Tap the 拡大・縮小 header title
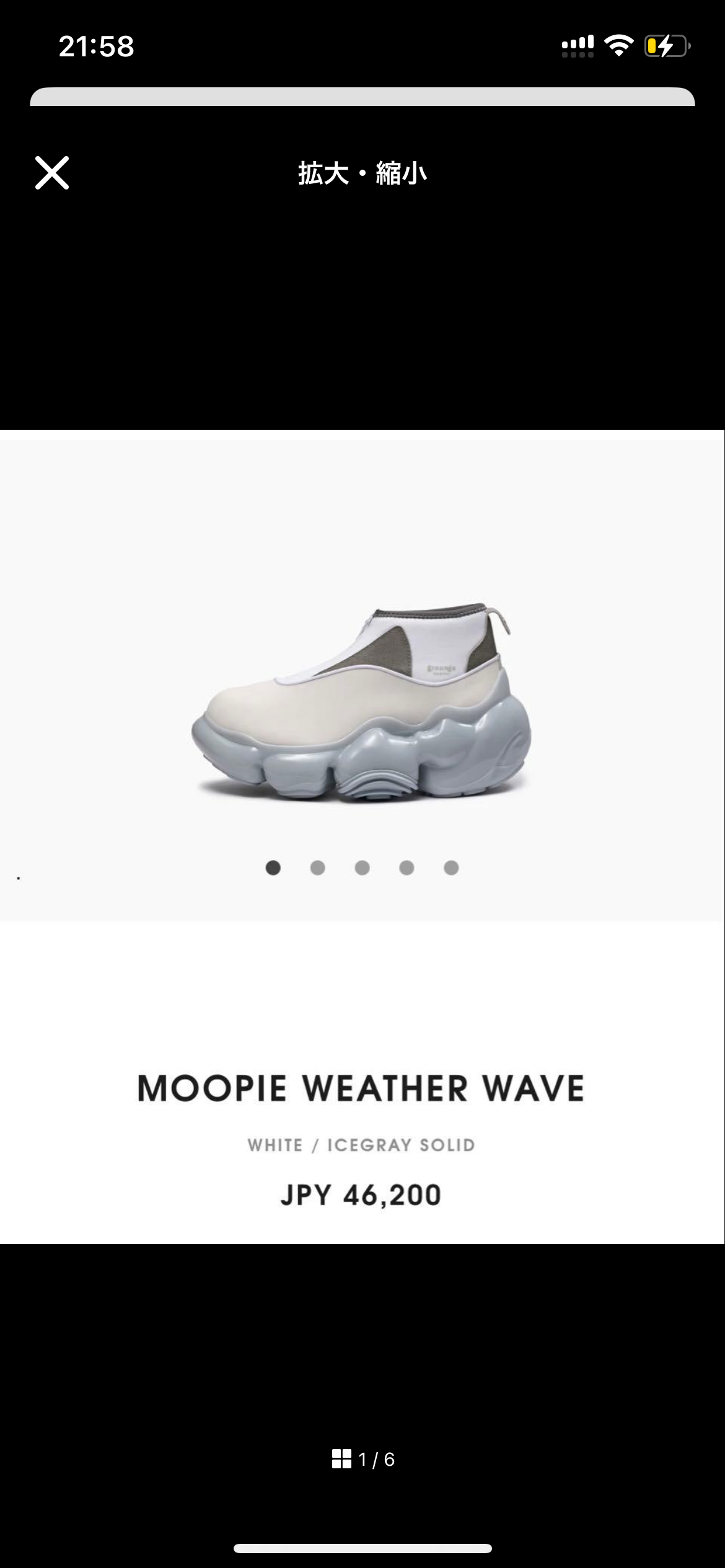The height and width of the screenshot is (1568, 725). (362, 173)
